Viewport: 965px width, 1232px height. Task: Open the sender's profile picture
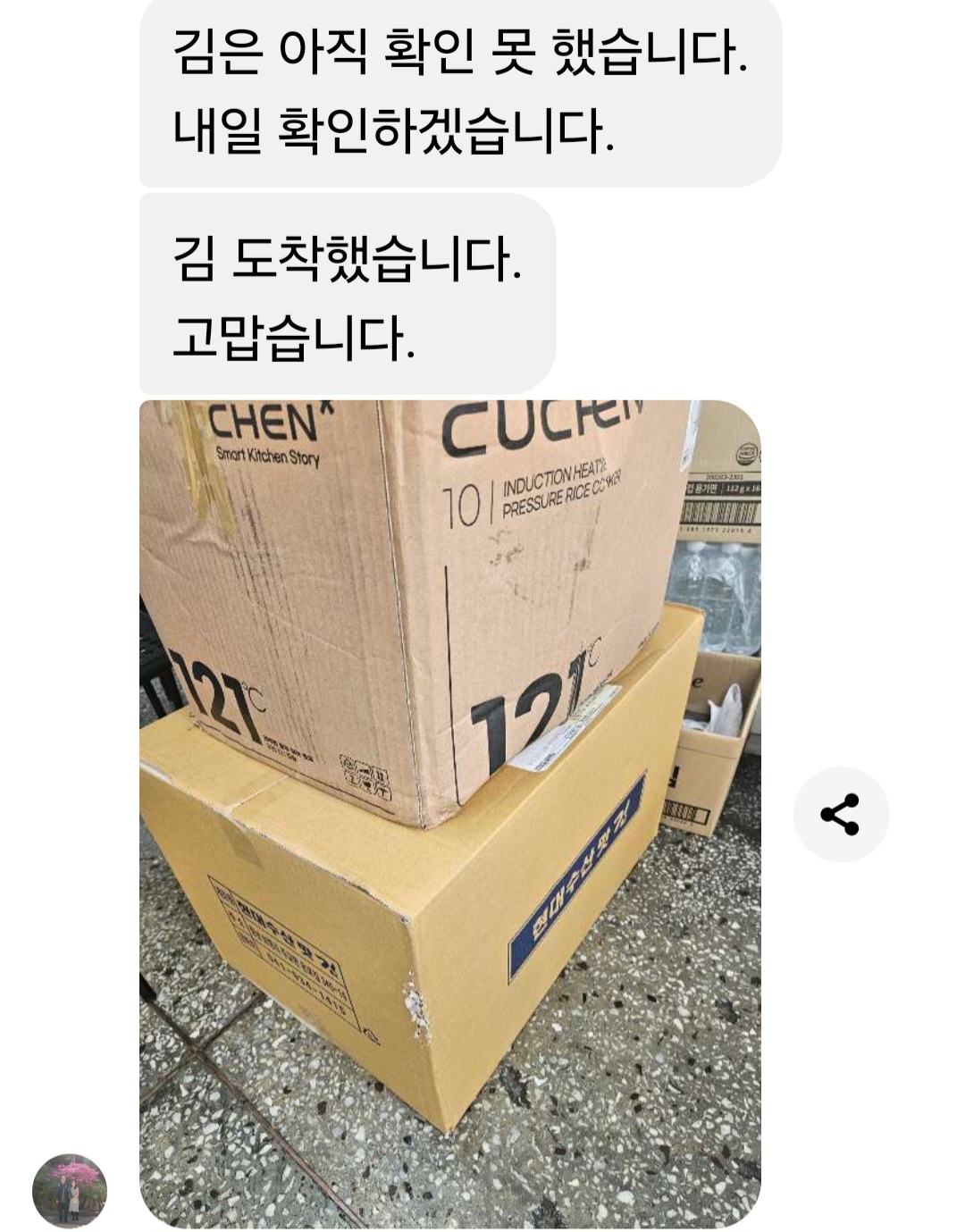[70, 1190]
